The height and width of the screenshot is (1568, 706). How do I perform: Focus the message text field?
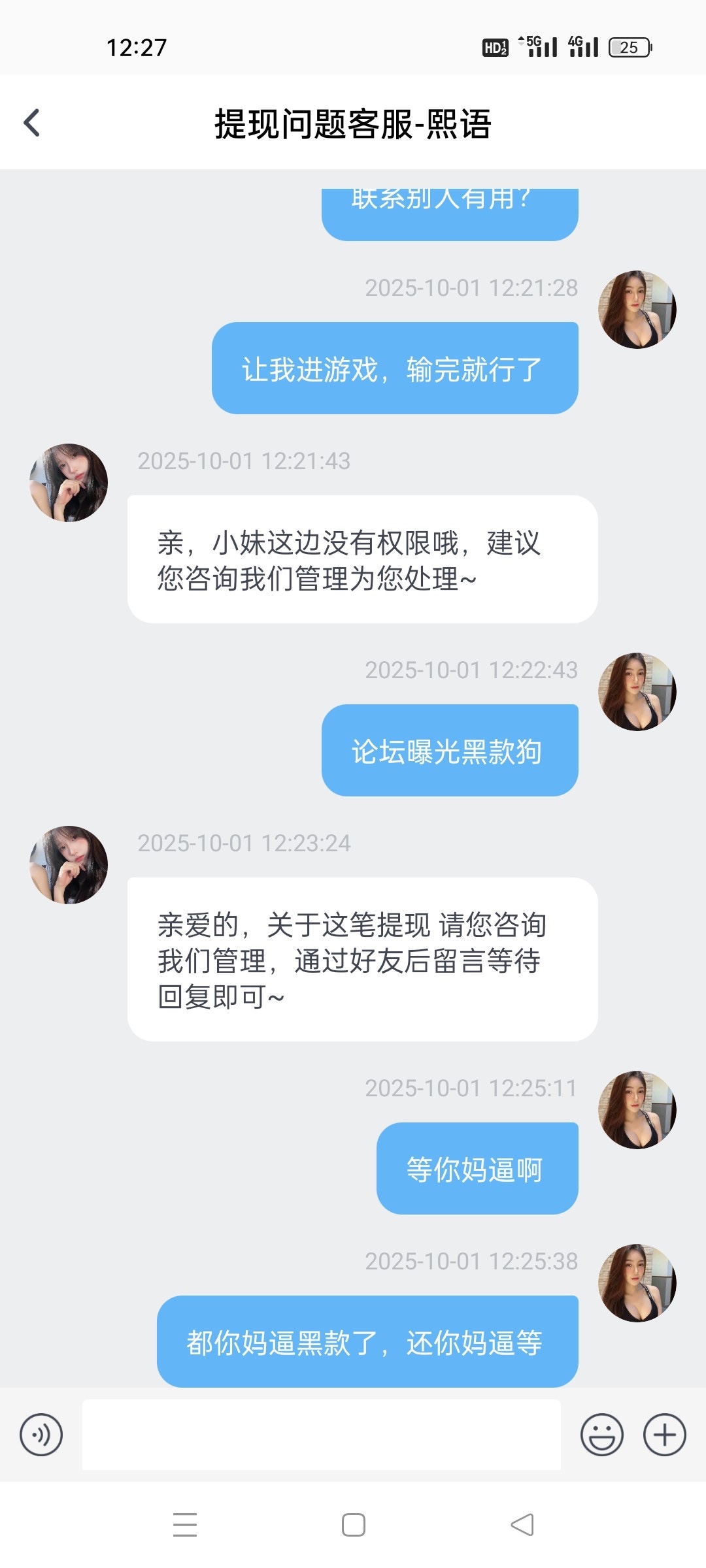(321, 1435)
